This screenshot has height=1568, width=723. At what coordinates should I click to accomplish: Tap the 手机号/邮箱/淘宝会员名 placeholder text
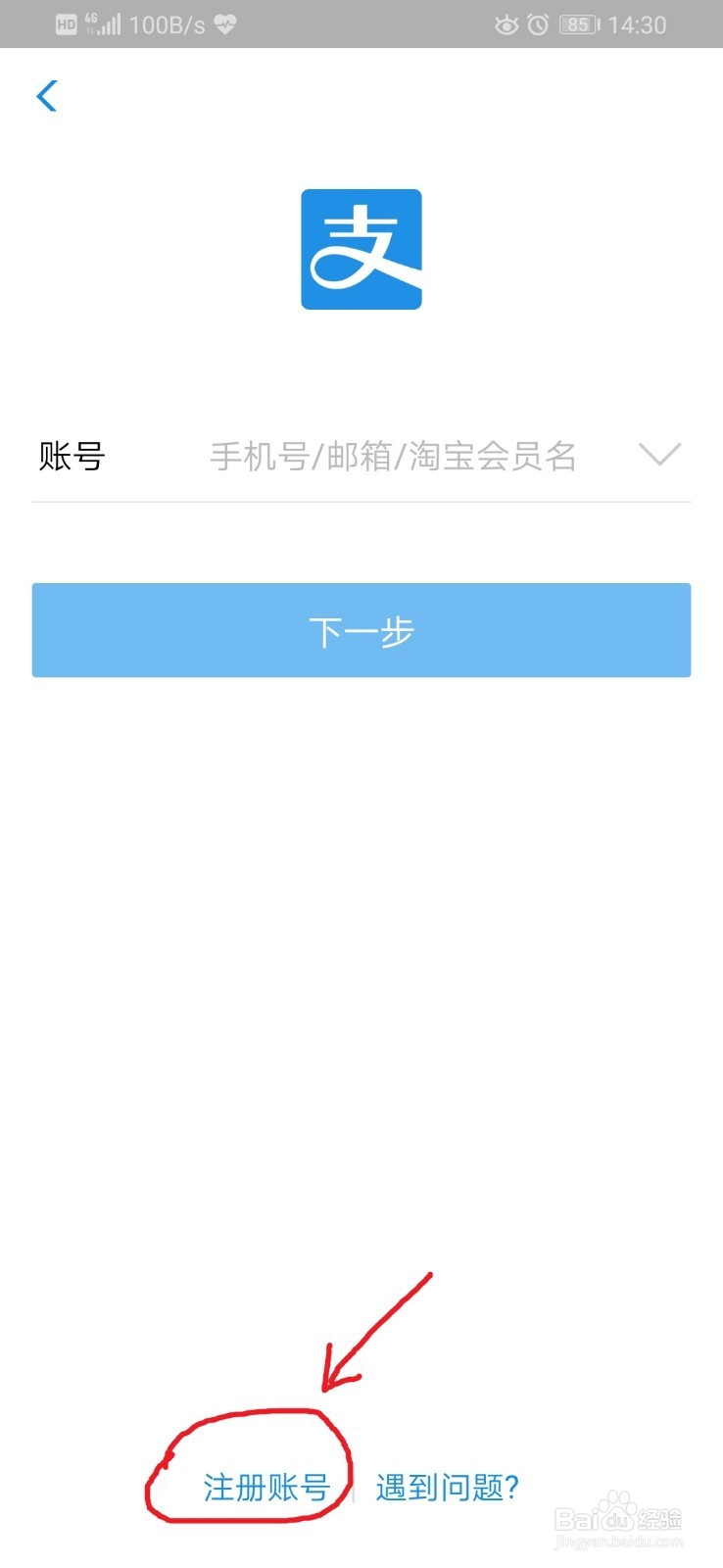pos(392,457)
